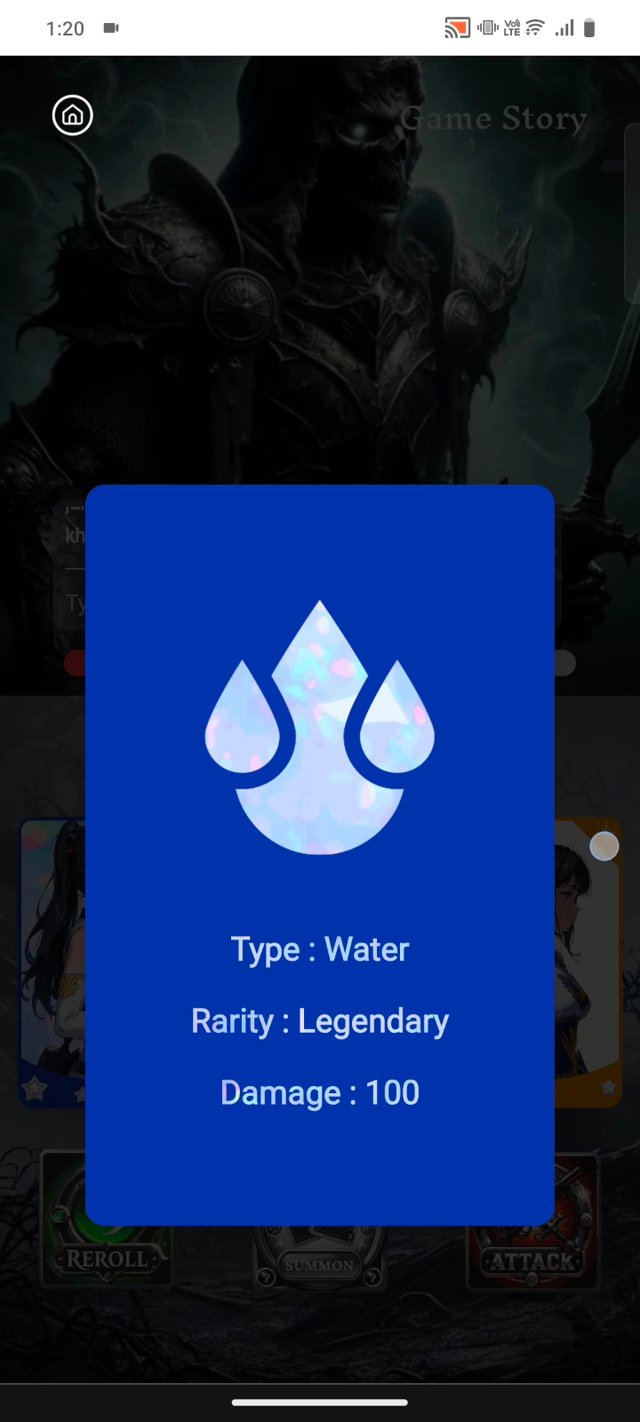The width and height of the screenshot is (640, 1422).
Task: Go to the home screen icon
Action: [73, 116]
